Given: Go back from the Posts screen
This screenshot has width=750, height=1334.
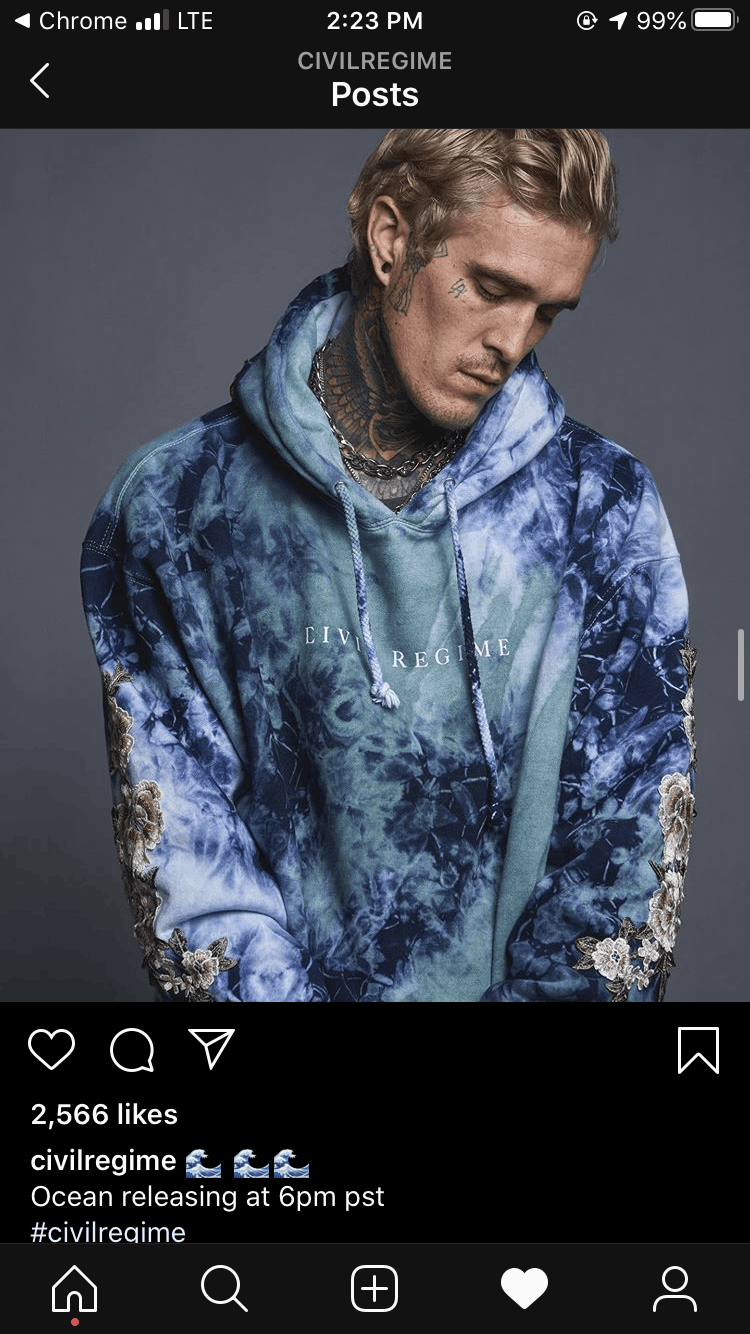Looking at the screenshot, I should [40, 80].
